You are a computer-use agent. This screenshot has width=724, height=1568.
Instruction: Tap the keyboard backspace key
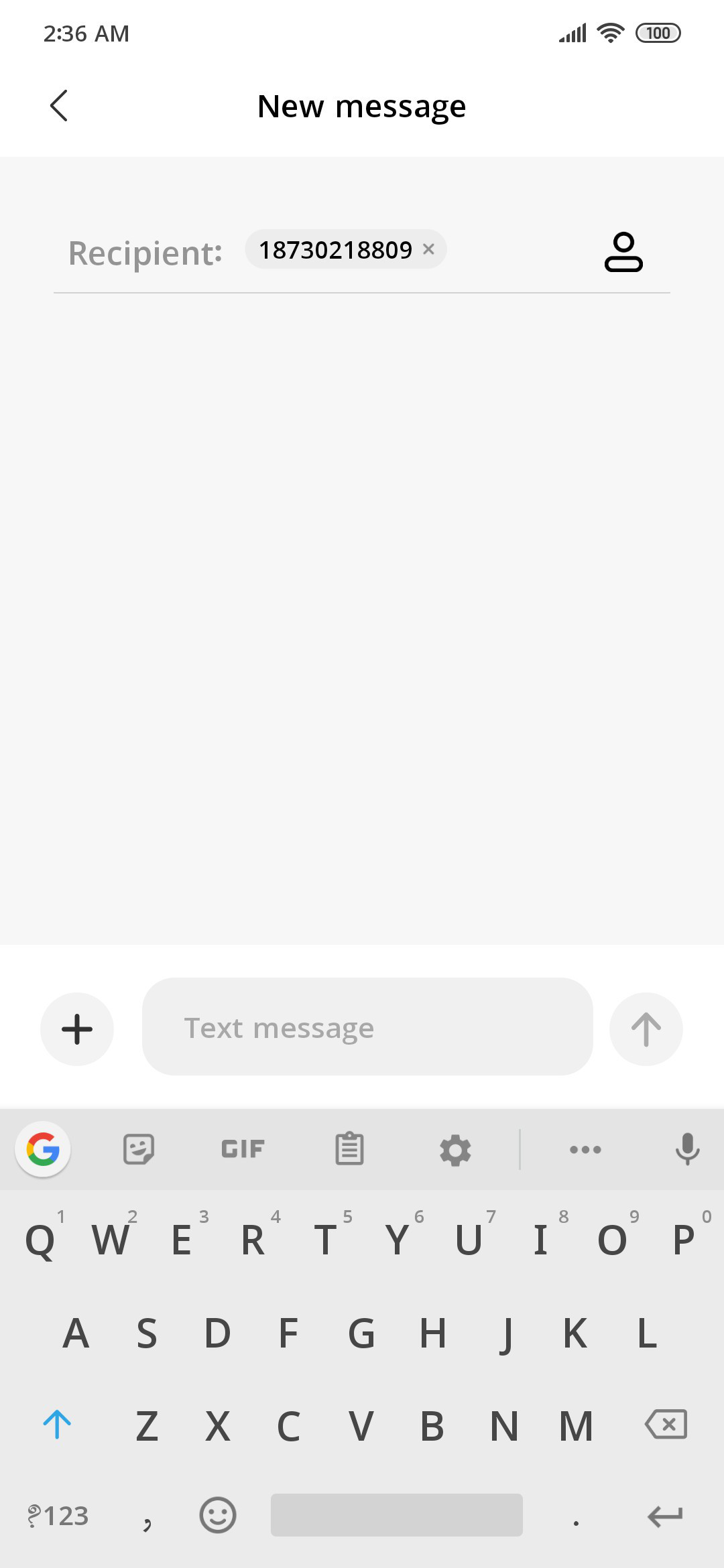coord(666,1424)
